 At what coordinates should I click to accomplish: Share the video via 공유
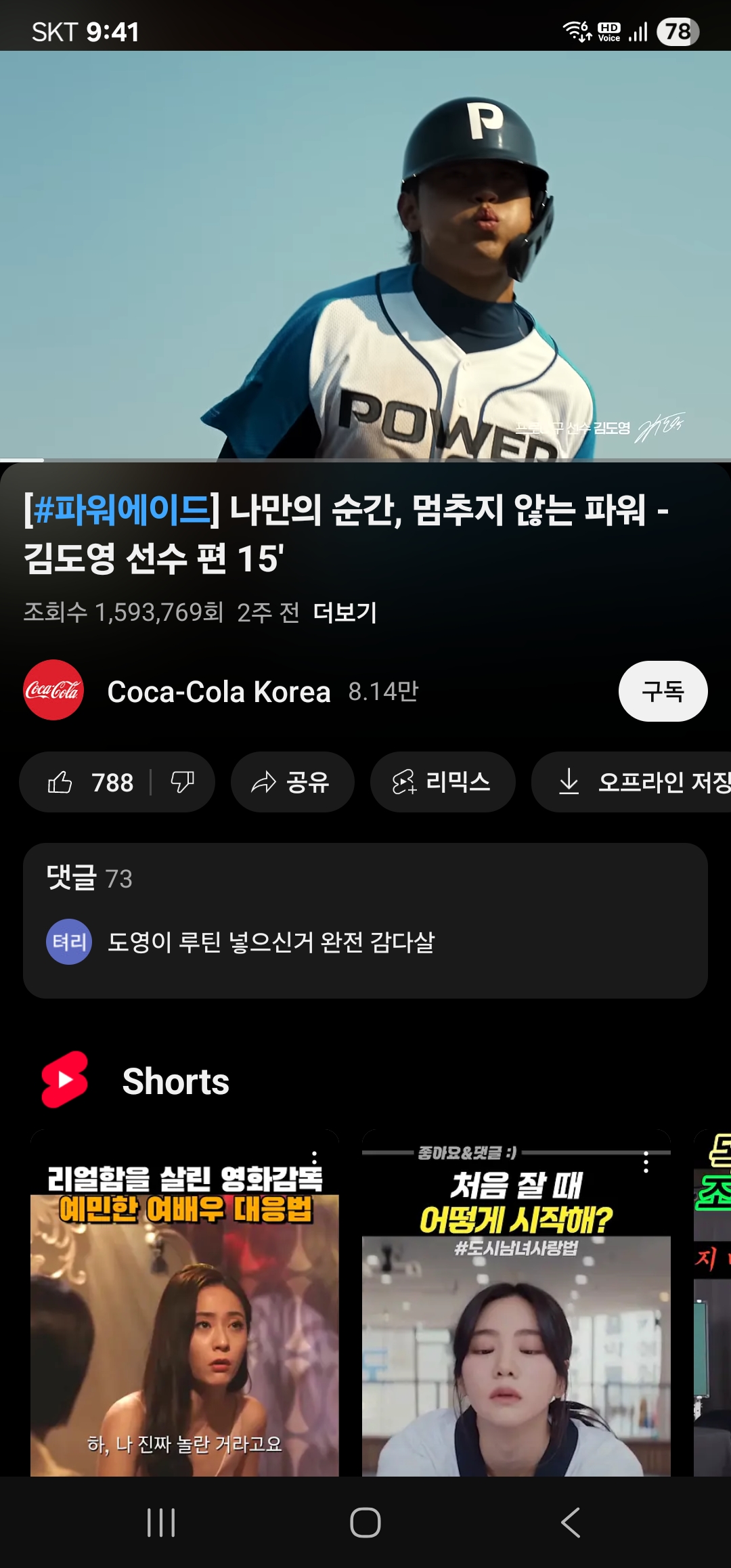(292, 783)
